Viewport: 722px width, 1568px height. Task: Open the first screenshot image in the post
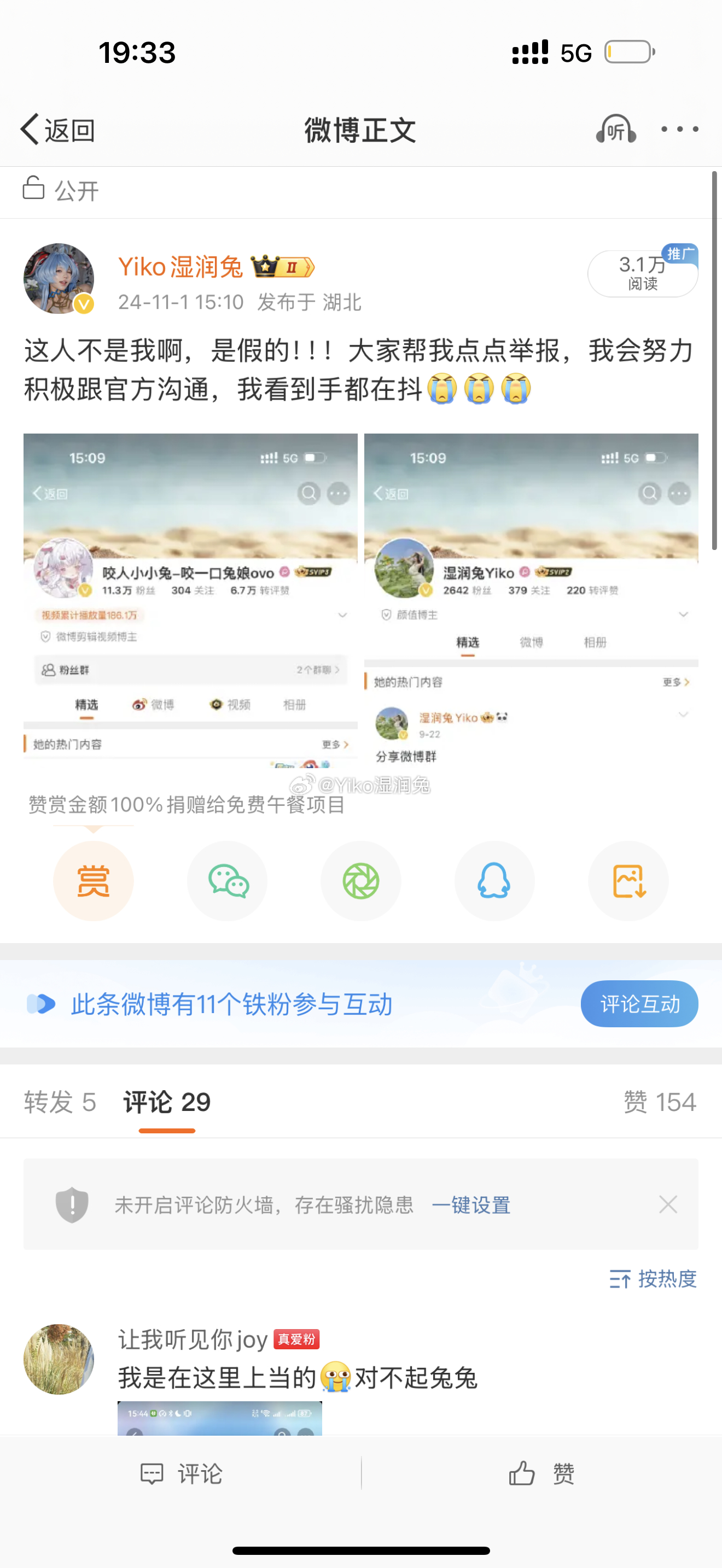pyautogui.click(x=190, y=600)
